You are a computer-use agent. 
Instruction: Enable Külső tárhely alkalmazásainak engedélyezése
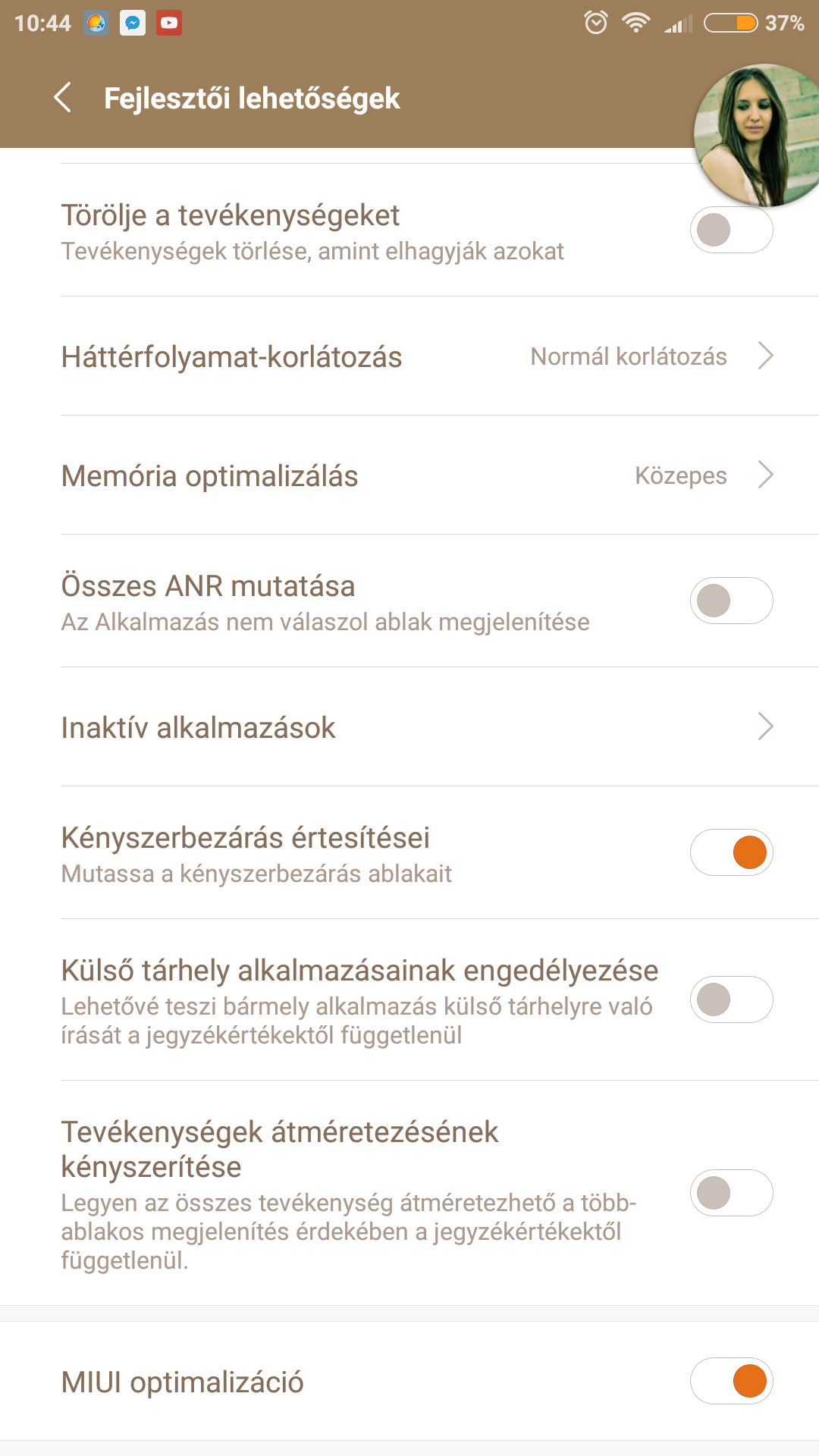(731, 999)
